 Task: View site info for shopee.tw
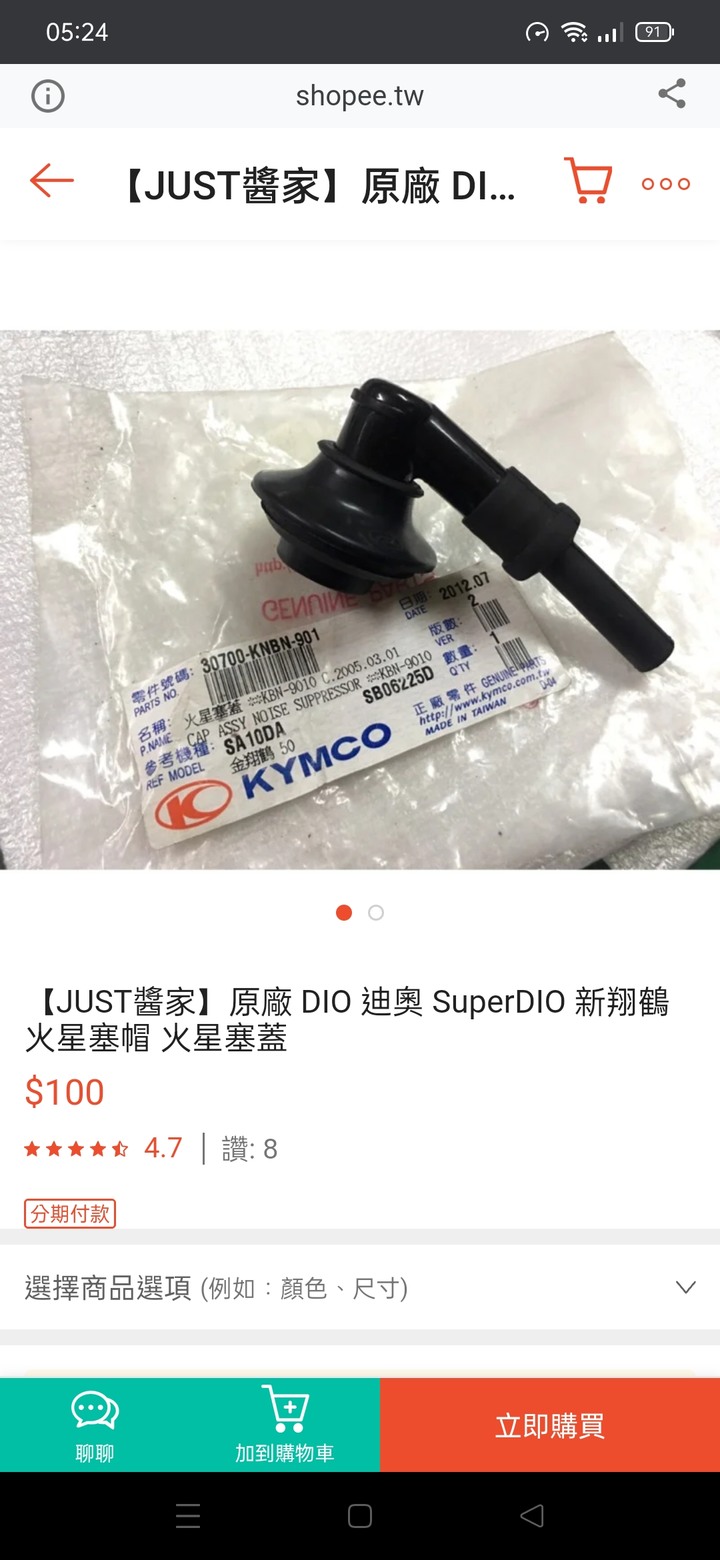(48, 96)
